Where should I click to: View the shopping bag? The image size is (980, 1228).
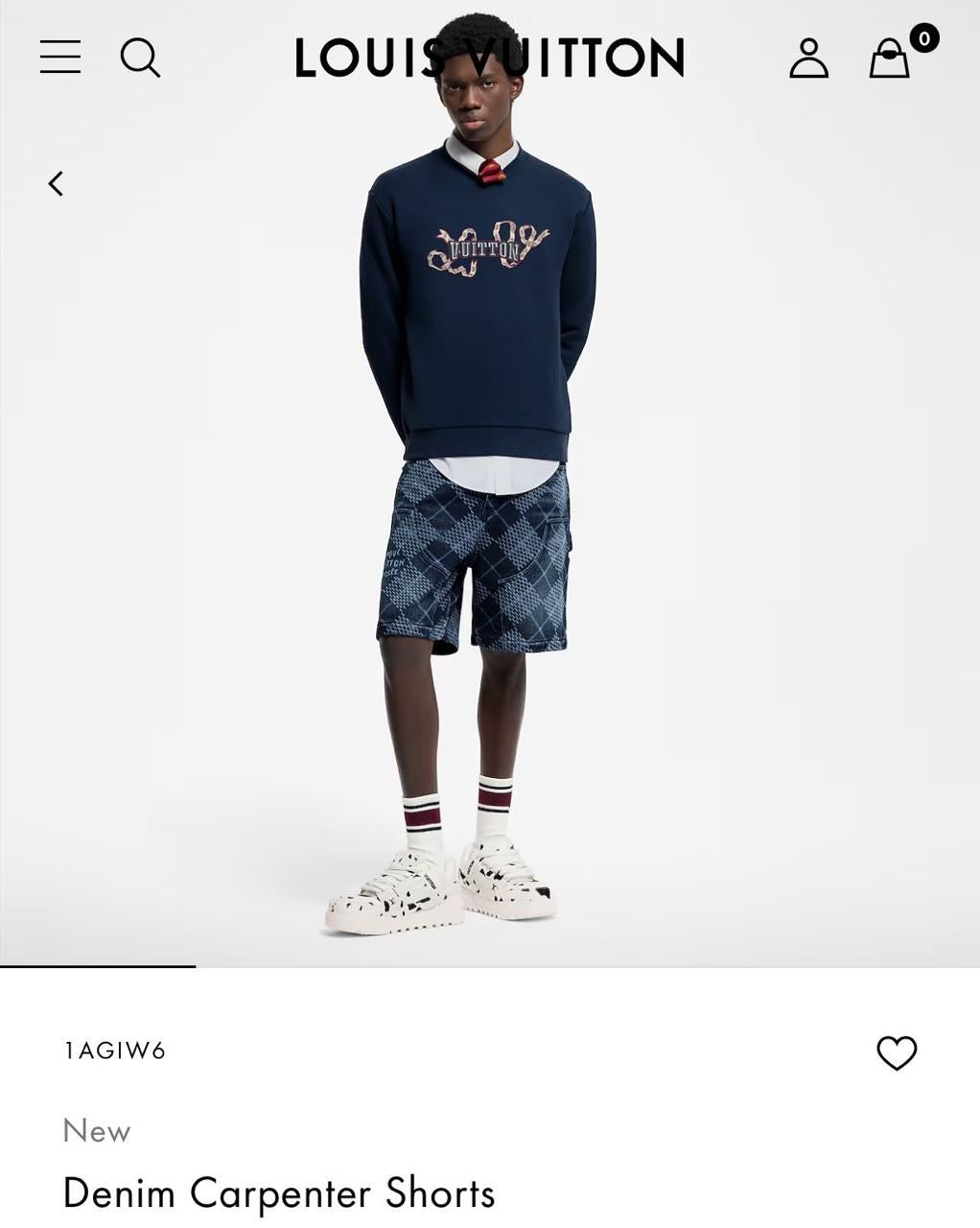click(x=890, y=59)
